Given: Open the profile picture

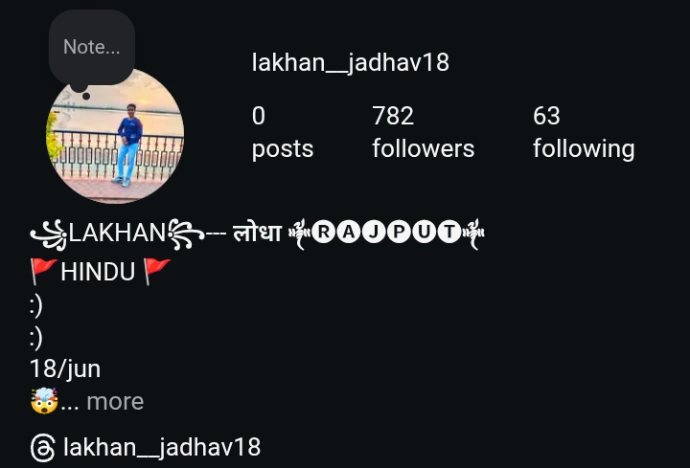Looking at the screenshot, I should click(x=115, y=140).
